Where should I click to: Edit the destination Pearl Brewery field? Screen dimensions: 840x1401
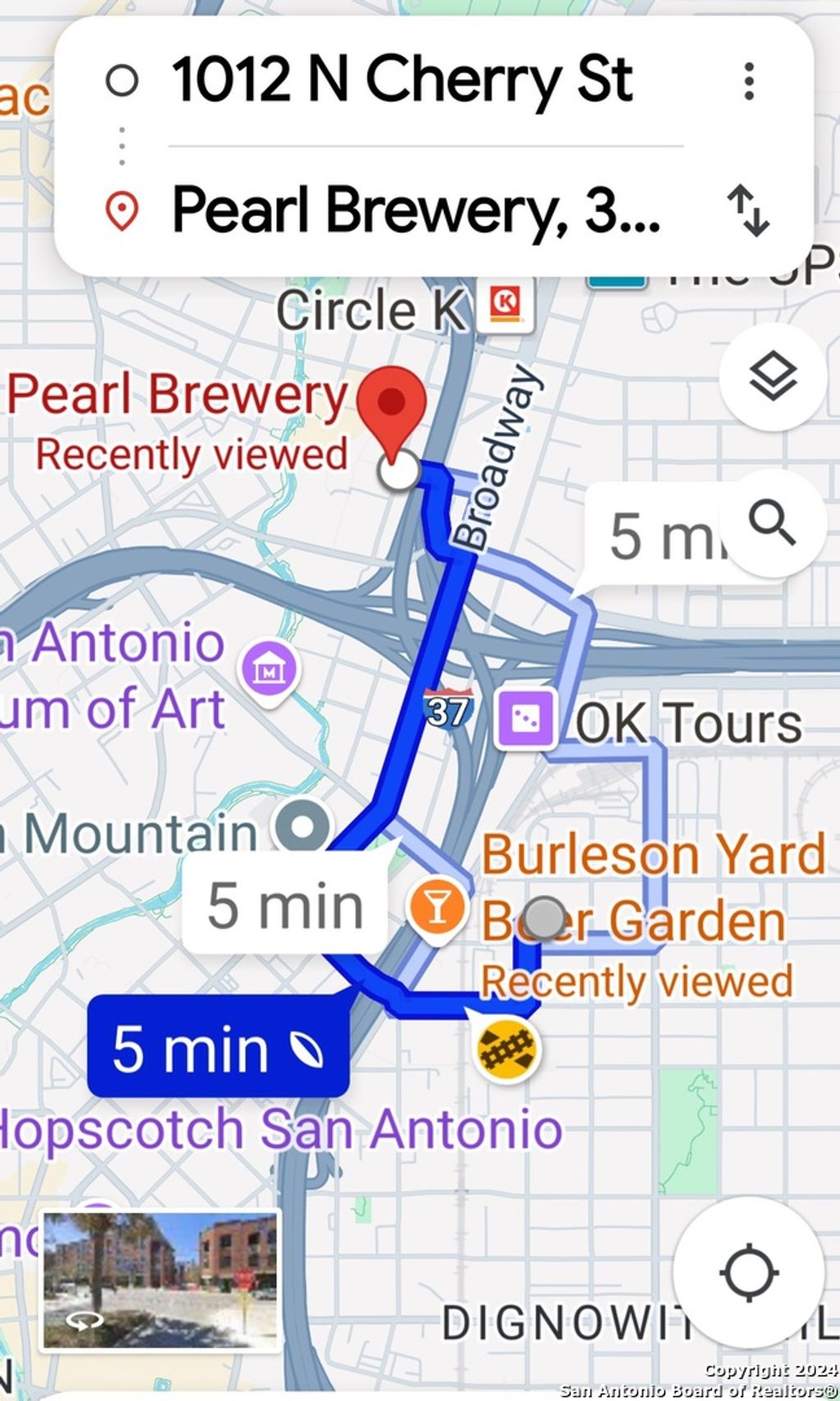point(417,210)
